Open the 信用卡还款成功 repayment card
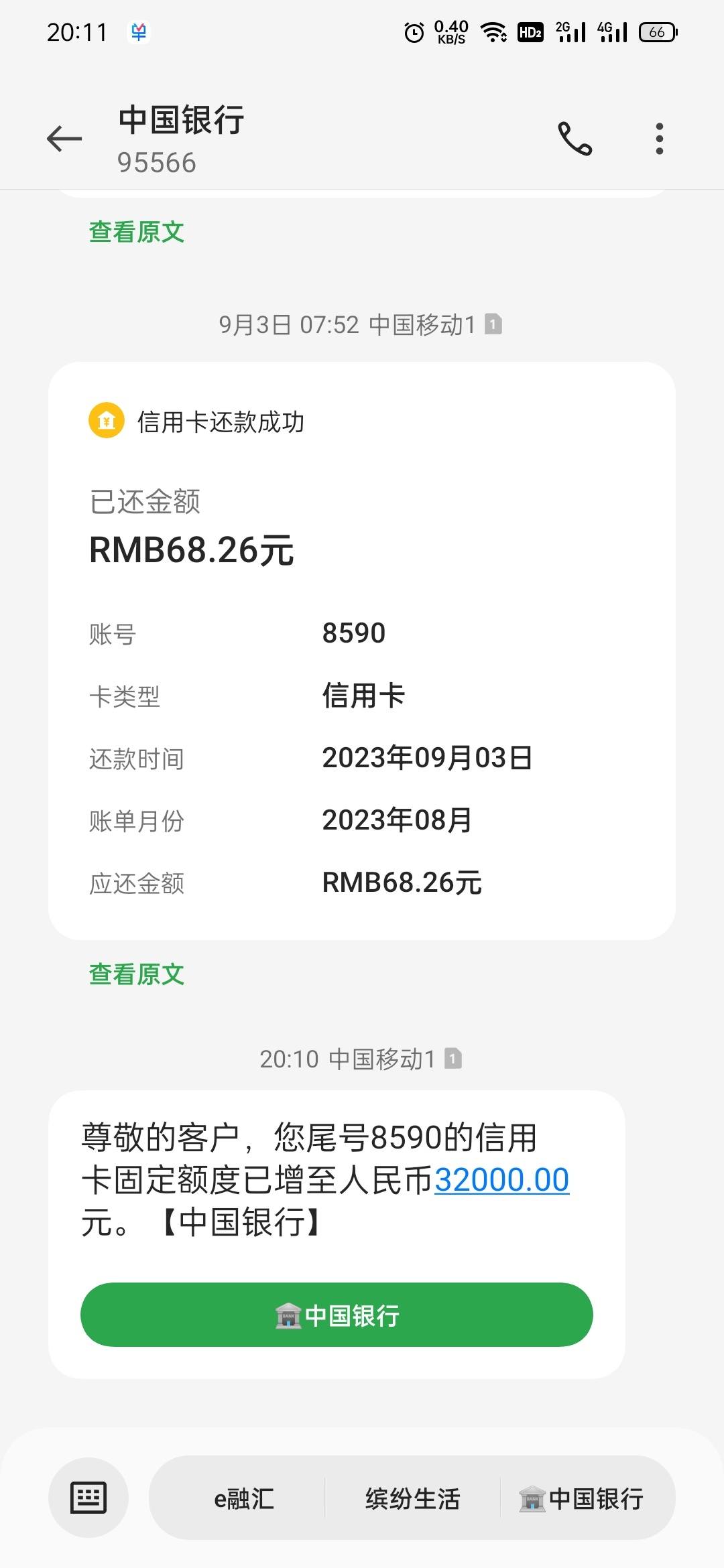The image size is (724, 1568). (x=362, y=651)
